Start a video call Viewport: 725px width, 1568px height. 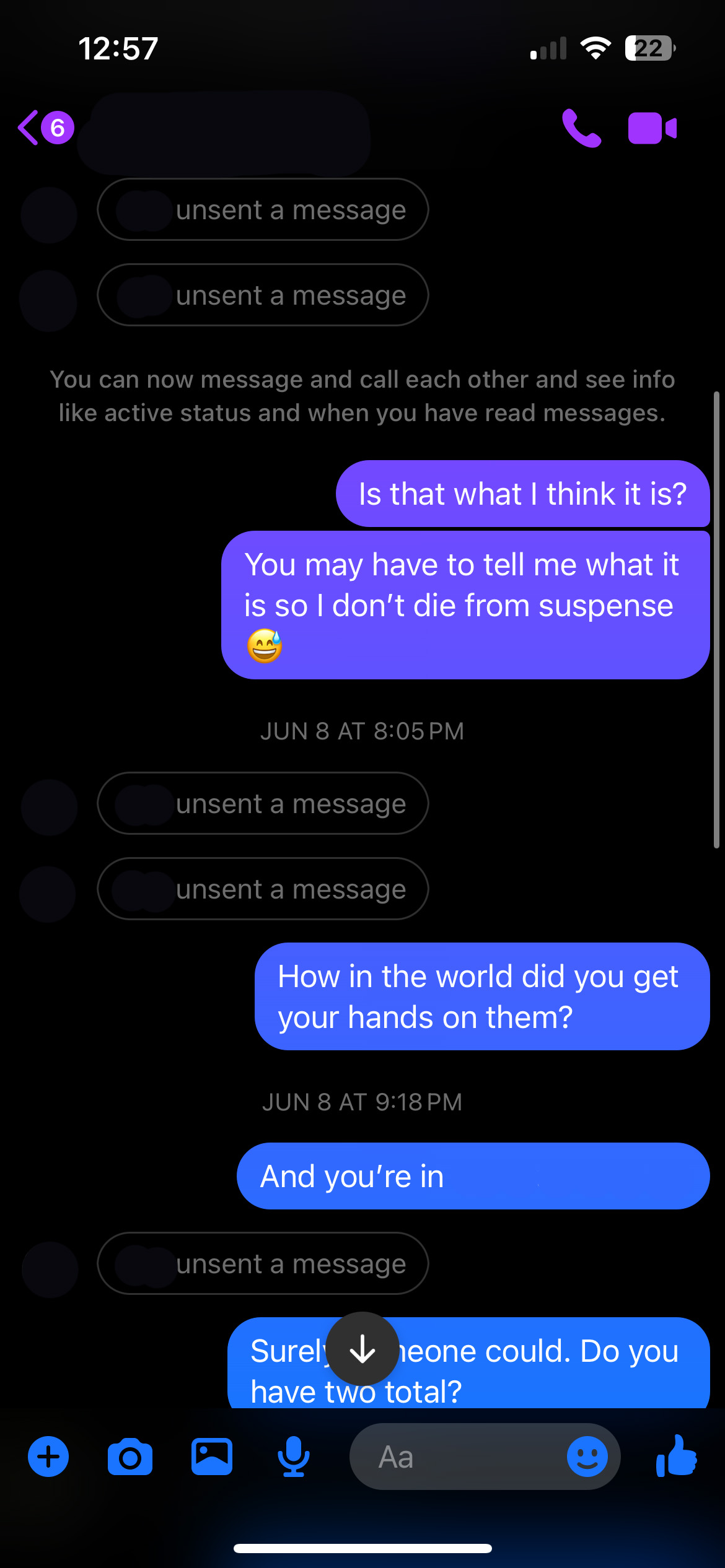652,128
